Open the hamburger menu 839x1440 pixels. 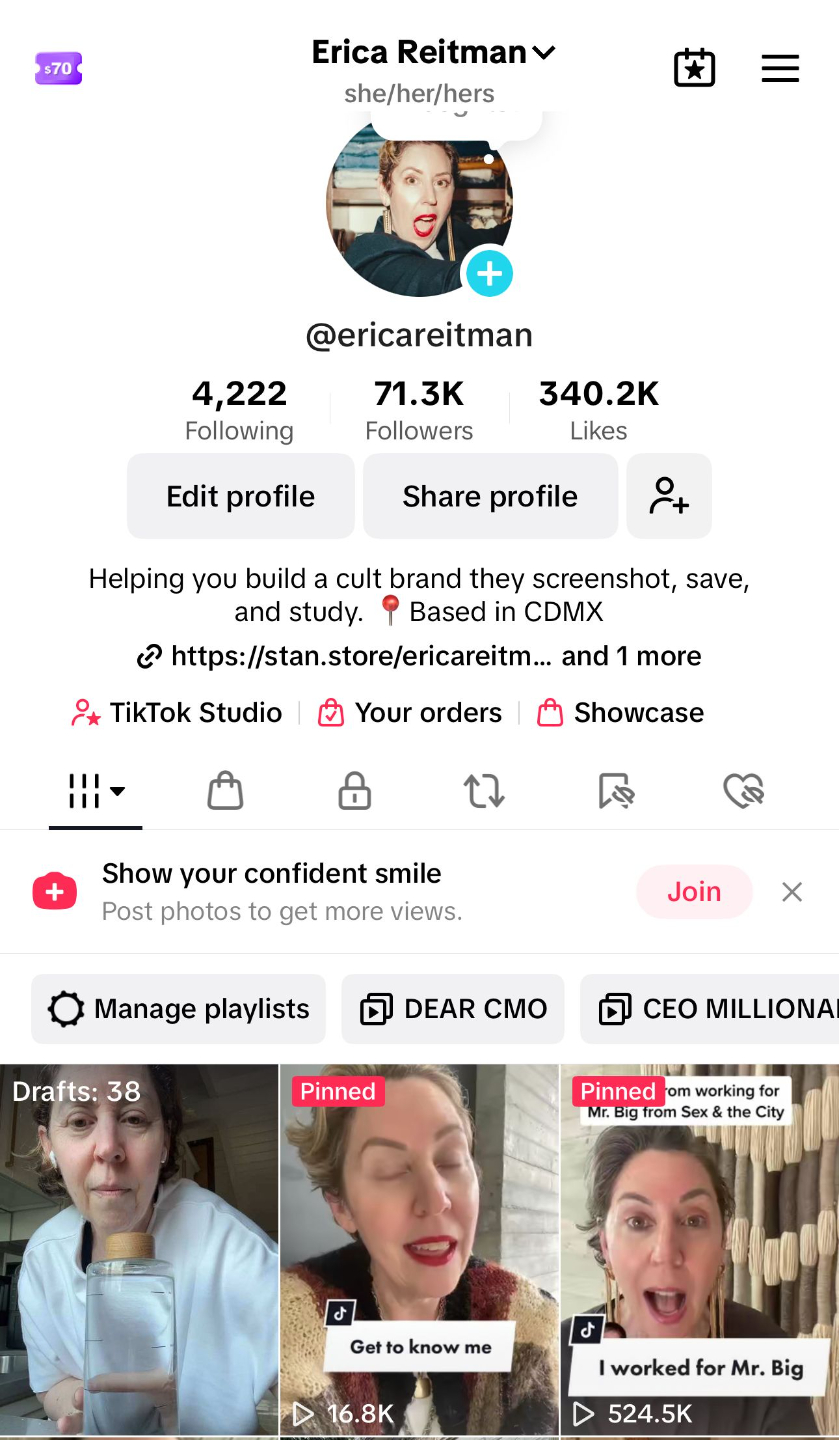click(x=780, y=69)
